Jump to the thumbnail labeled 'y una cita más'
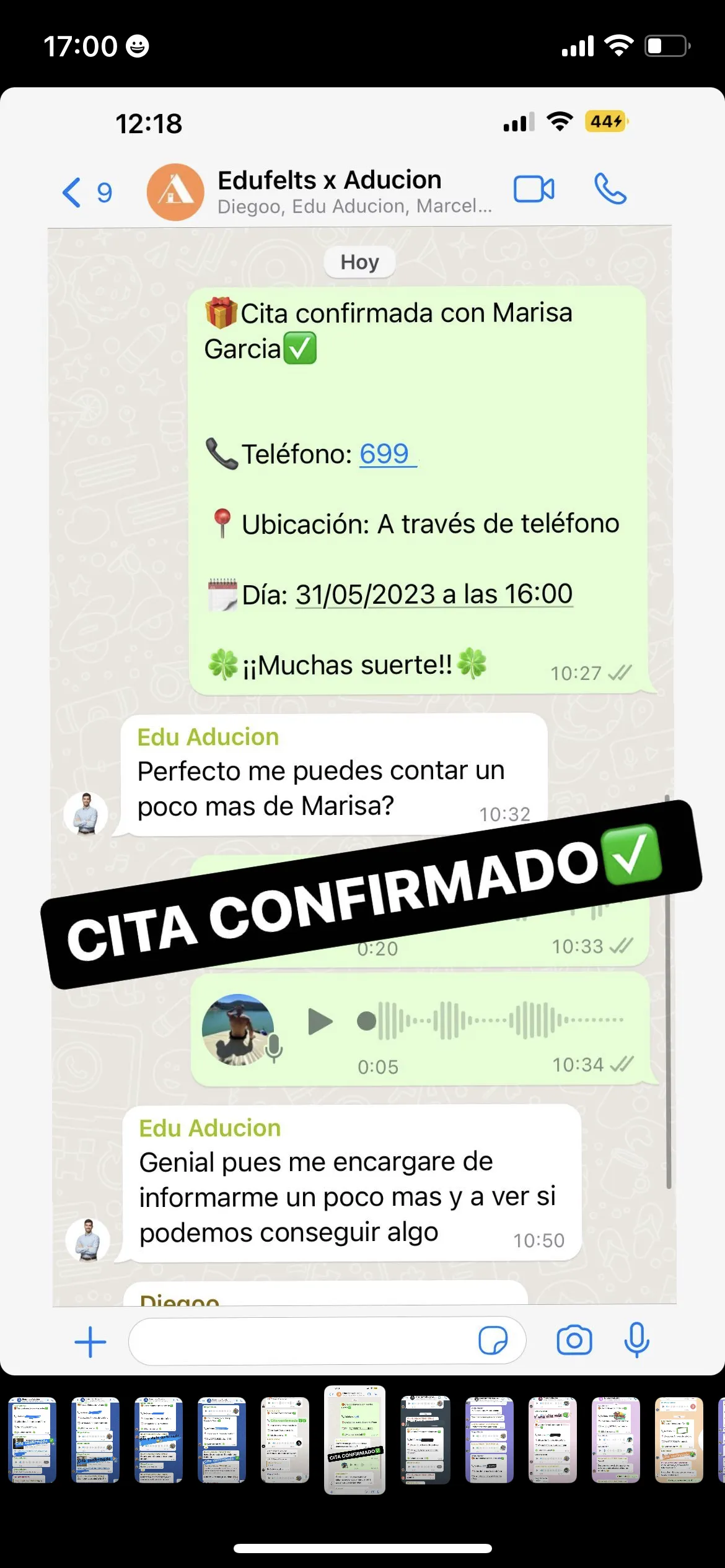Image resolution: width=725 pixels, height=1568 pixels. [x=552, y=1439]
